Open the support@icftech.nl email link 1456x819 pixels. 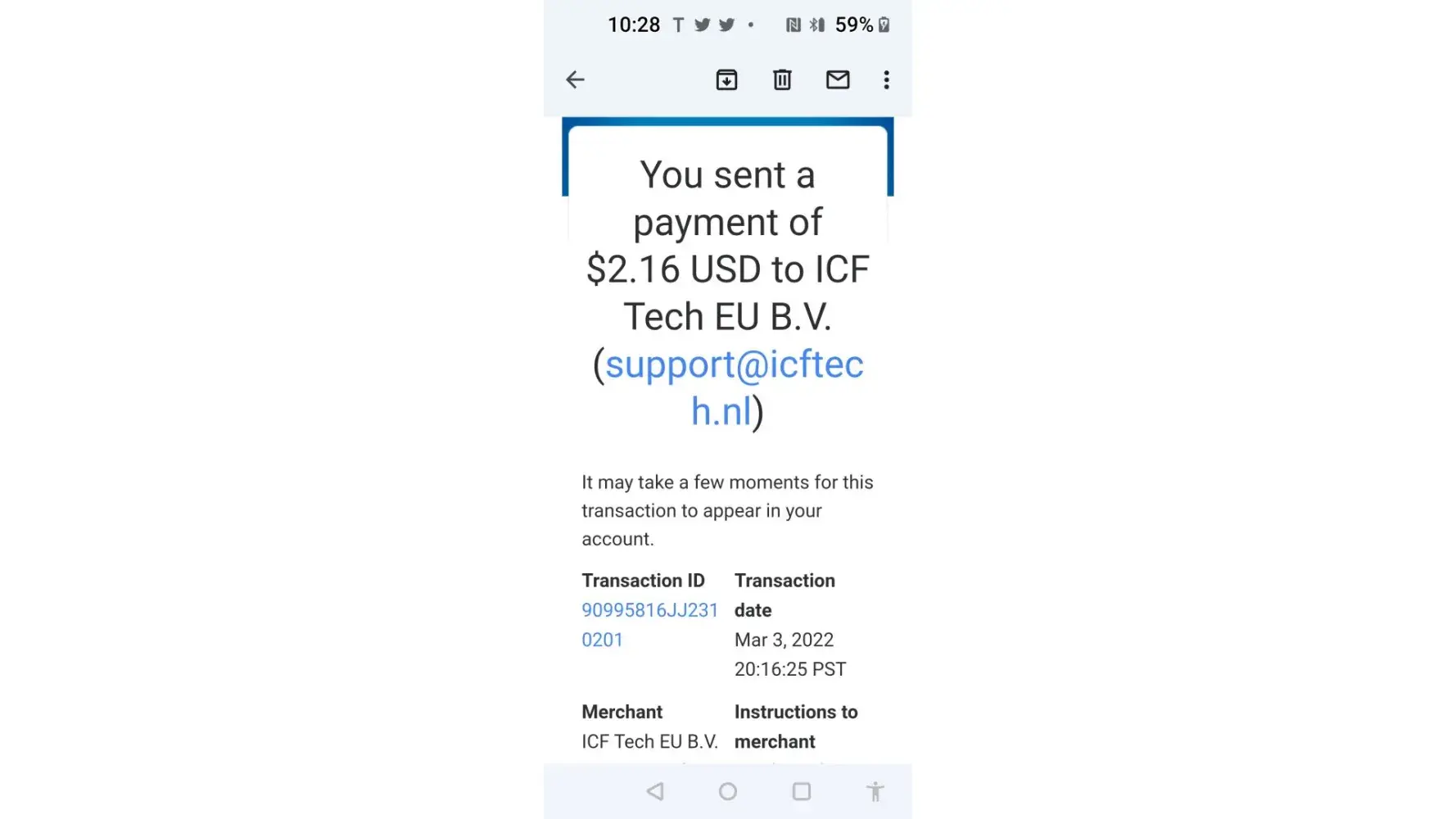[x=733, y=365]
